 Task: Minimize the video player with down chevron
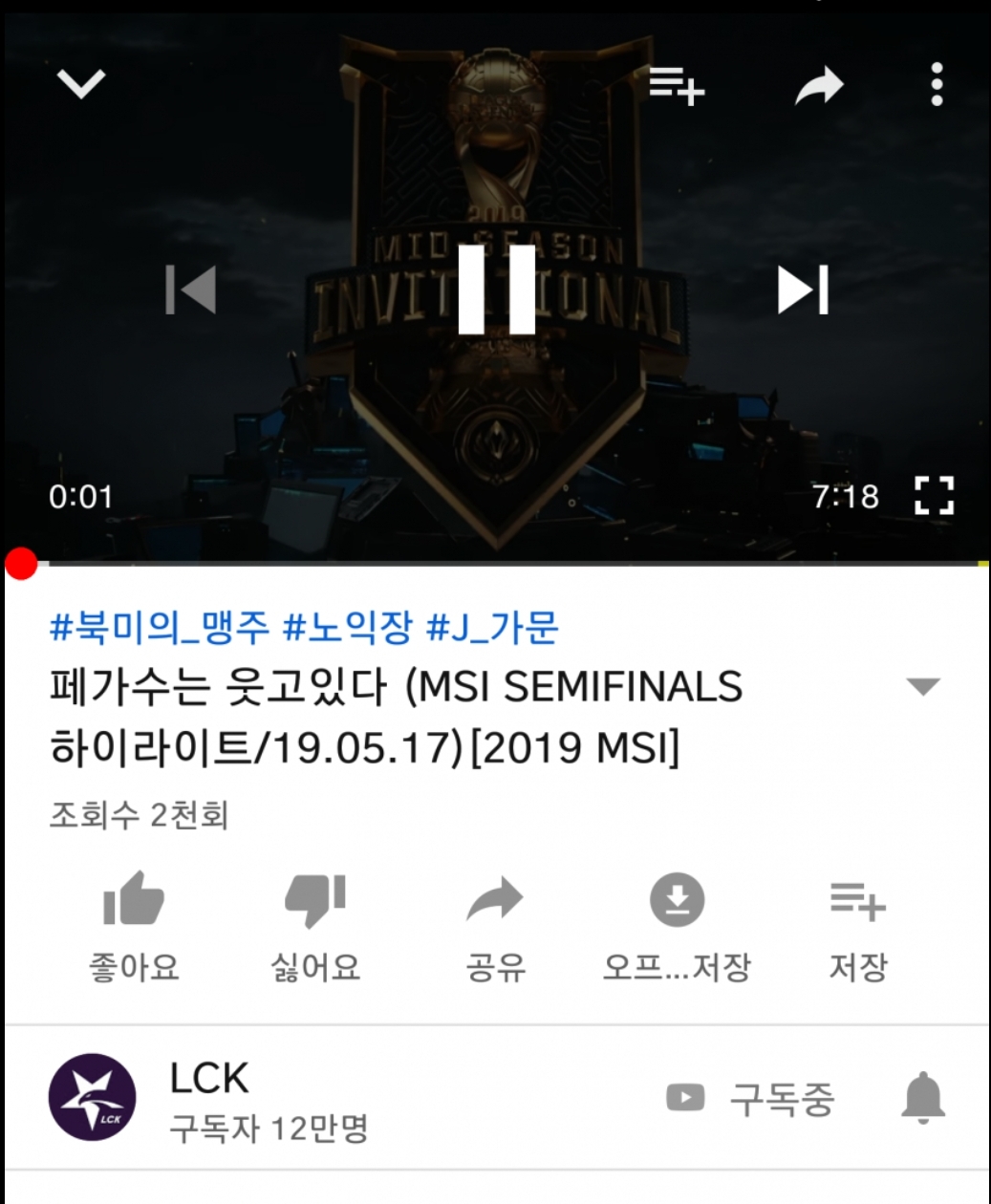[x=81, y=85]
